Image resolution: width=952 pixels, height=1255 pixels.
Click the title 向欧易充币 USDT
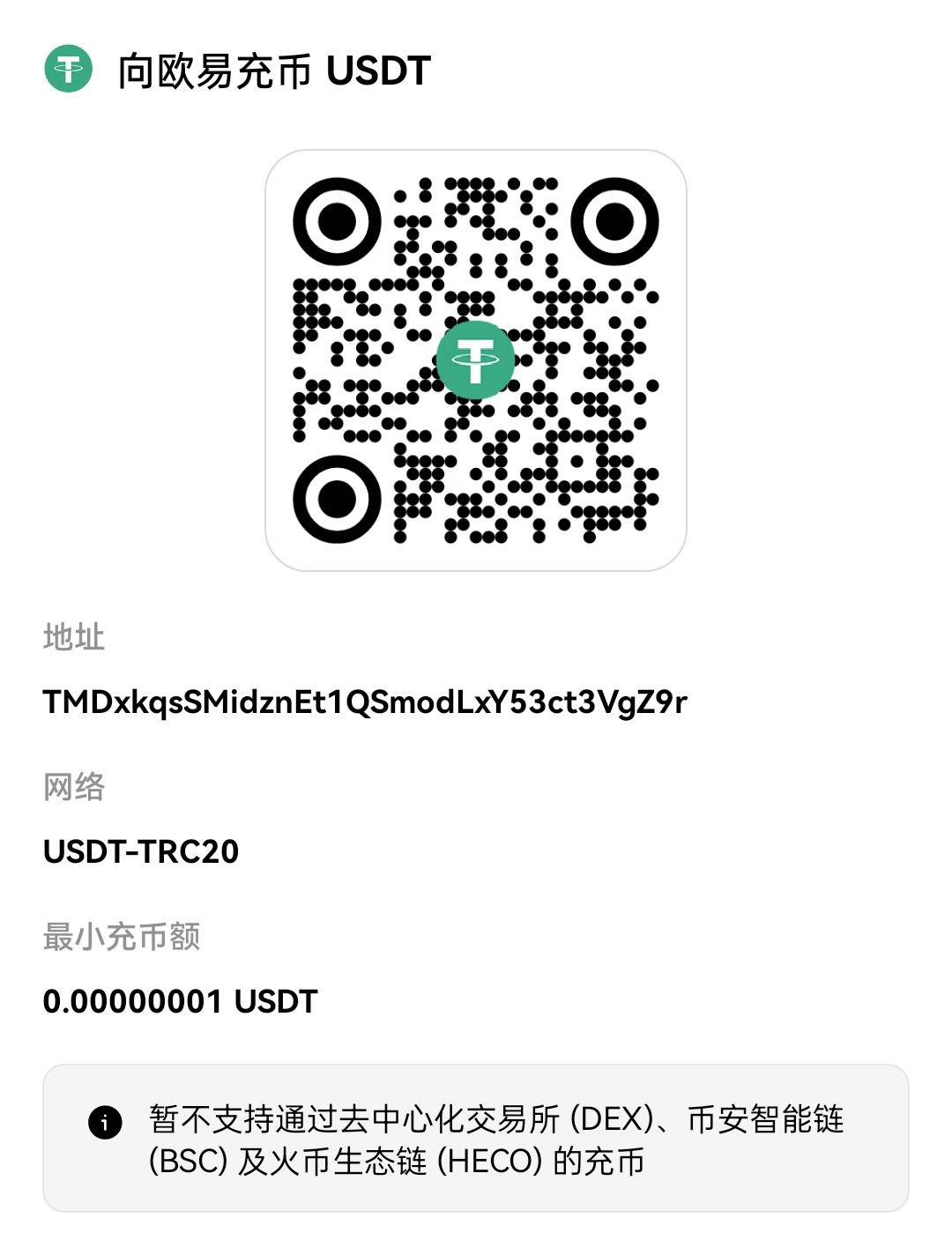point(275,71)
